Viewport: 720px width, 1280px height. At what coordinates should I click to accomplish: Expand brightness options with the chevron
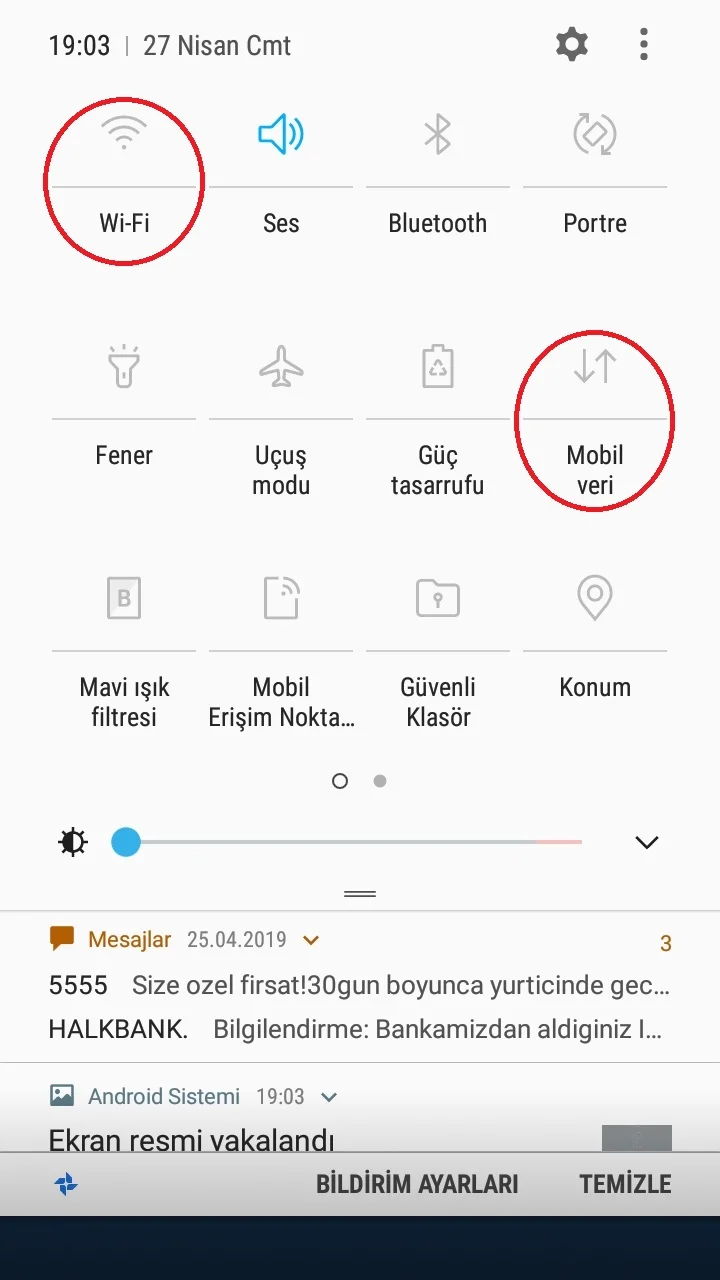[647, 842]
